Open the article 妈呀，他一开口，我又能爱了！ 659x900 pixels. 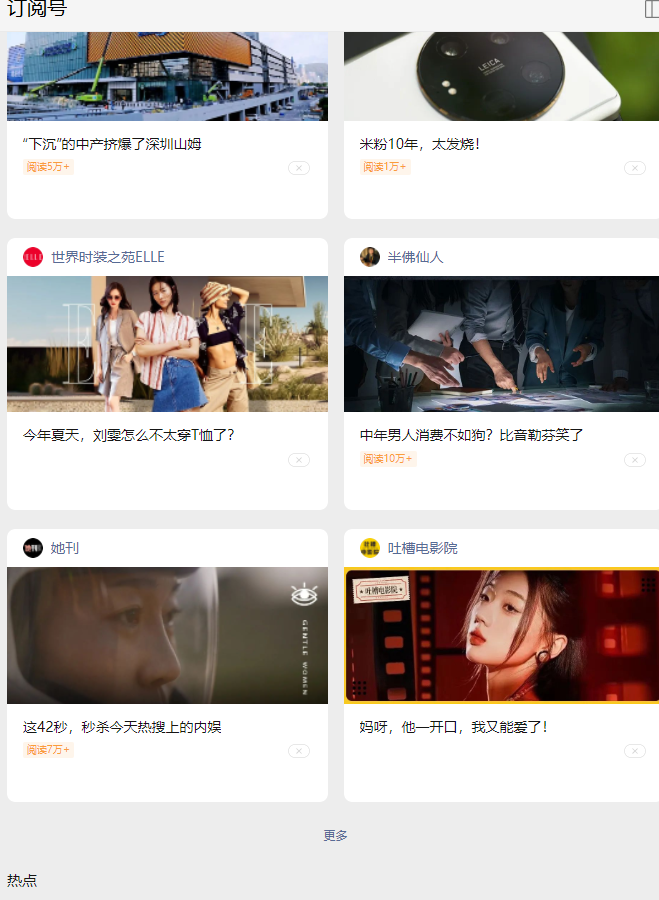click(x=453, y=727)
